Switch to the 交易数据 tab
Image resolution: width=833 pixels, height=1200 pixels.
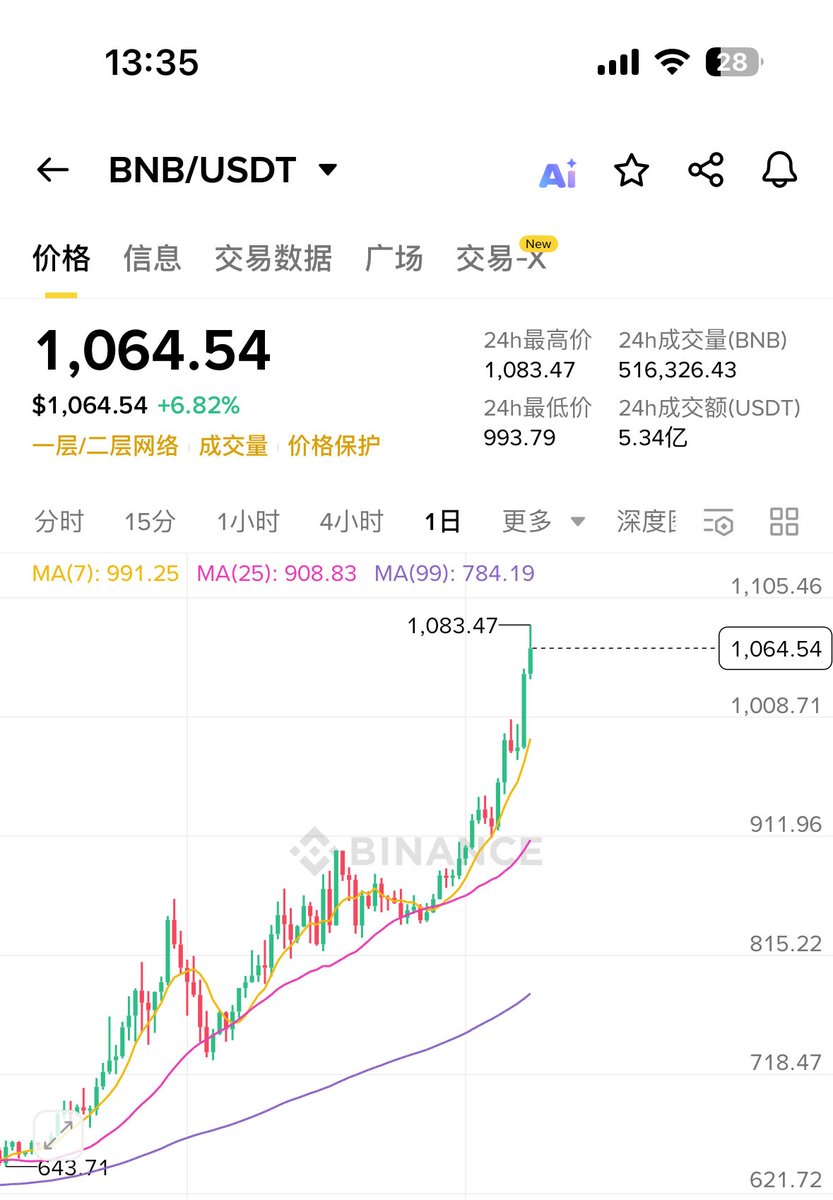tap(273, 258)
